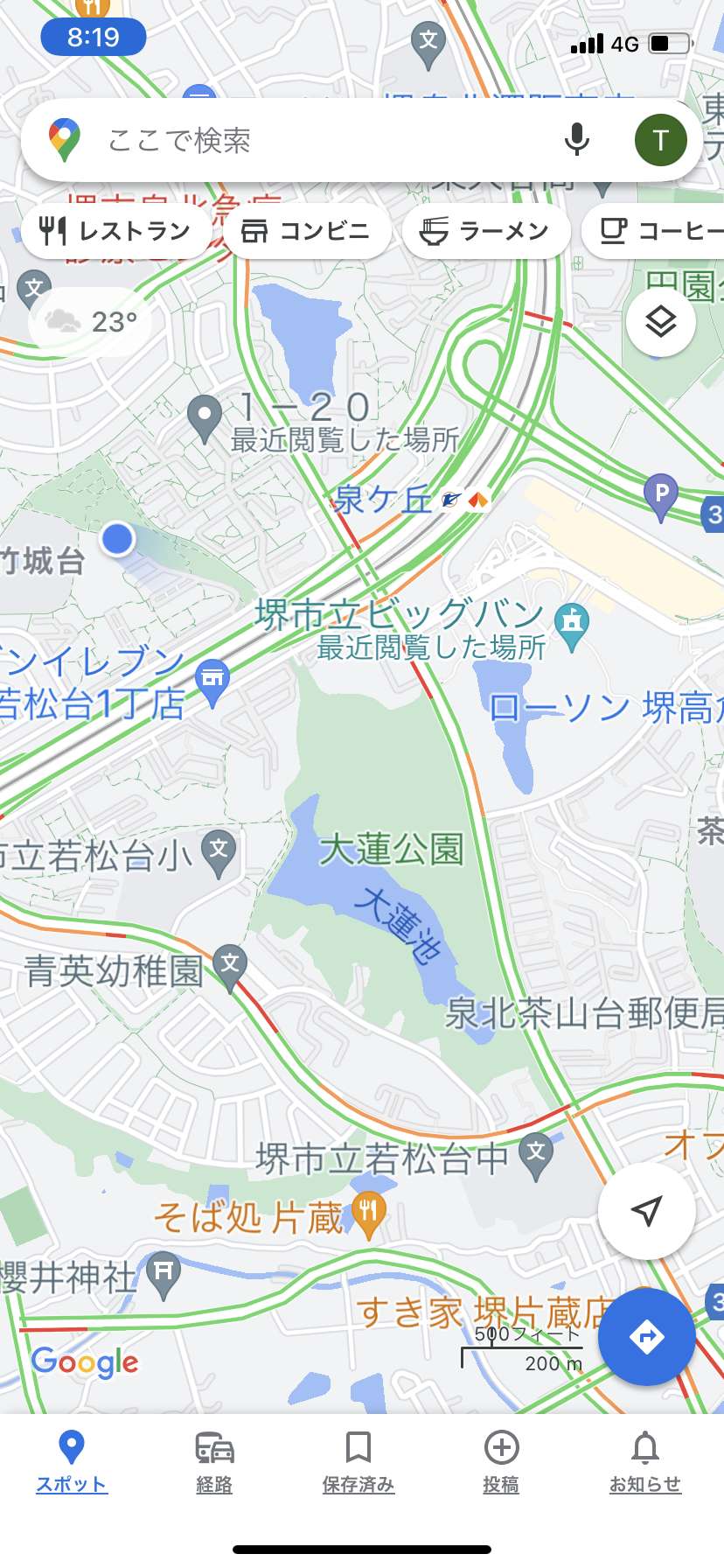Open the map layers button
Viewport: 724px width, 1568px height.
point(661,322)
